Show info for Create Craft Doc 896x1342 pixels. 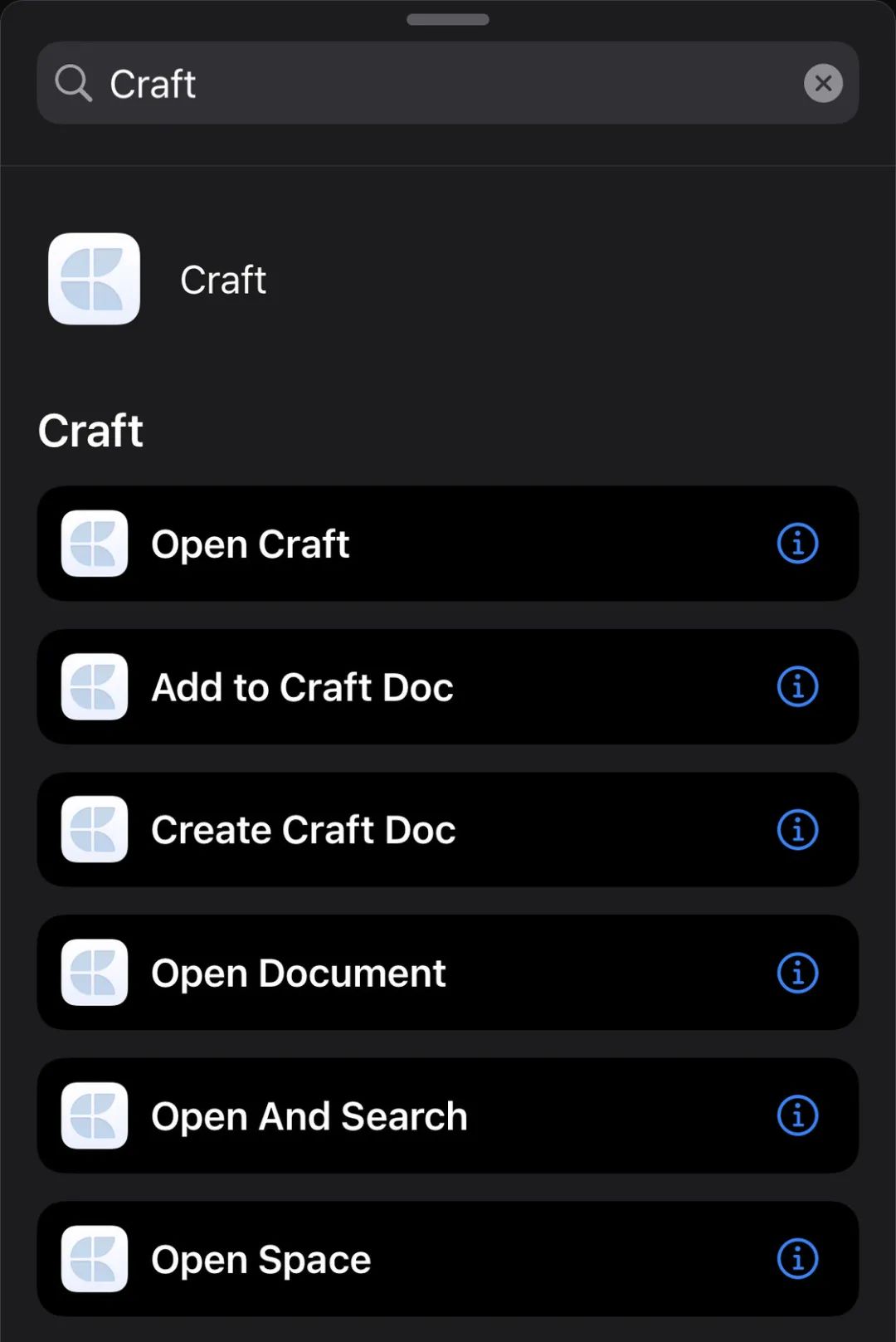point(797,830)
